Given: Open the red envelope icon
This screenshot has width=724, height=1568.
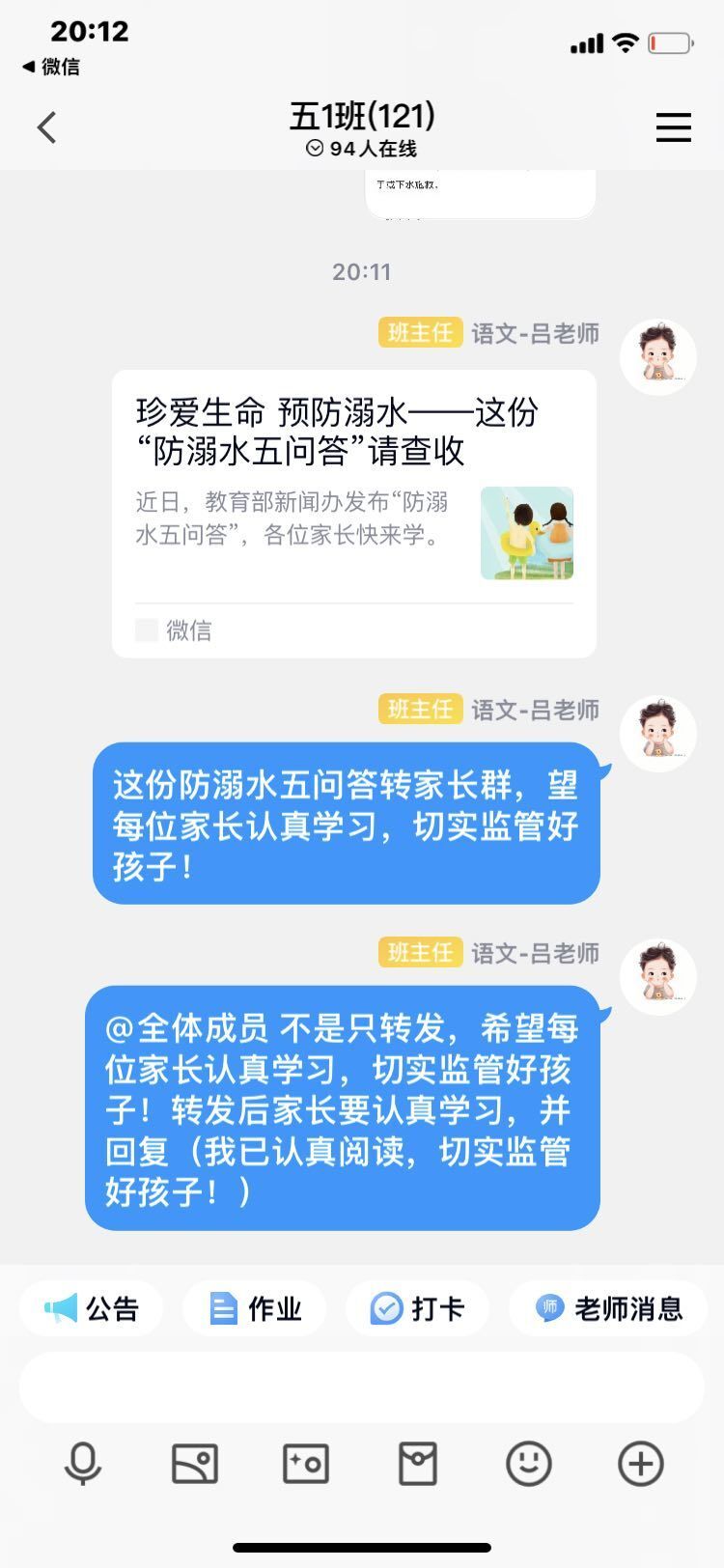Looking at the screenshot, I should coord(418,1463).
